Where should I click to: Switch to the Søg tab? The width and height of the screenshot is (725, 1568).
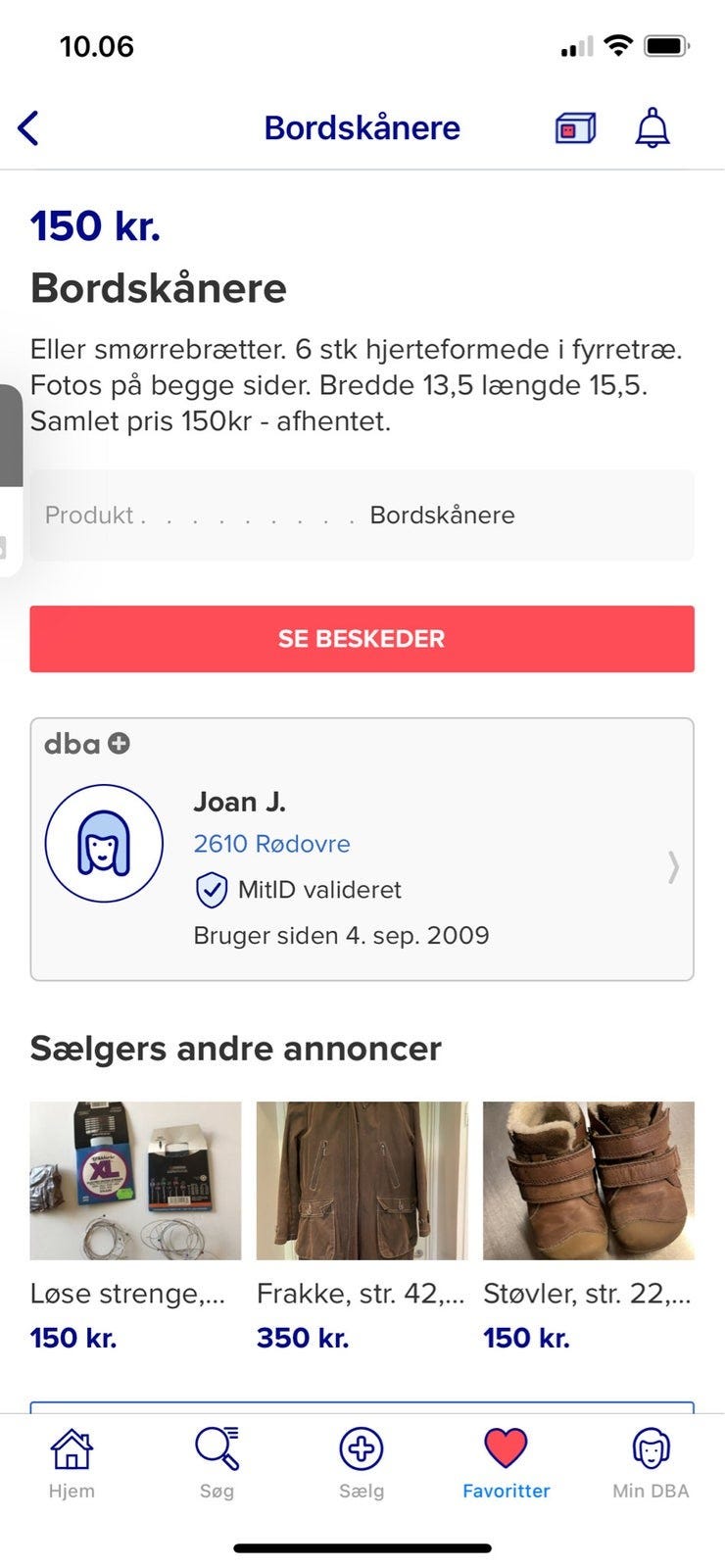click(217, 1463)
